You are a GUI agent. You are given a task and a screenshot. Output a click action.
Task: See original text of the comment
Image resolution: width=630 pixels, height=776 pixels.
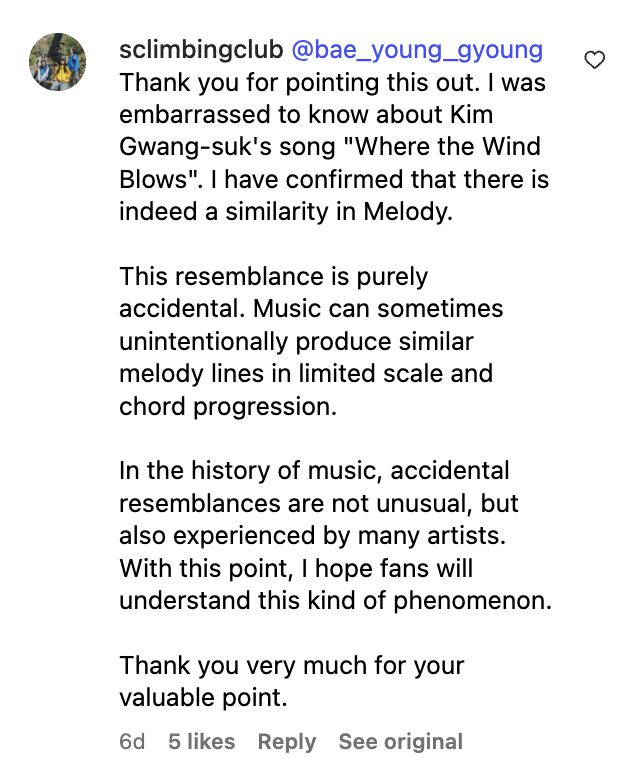pyautogui.click(x=400, y=741)
